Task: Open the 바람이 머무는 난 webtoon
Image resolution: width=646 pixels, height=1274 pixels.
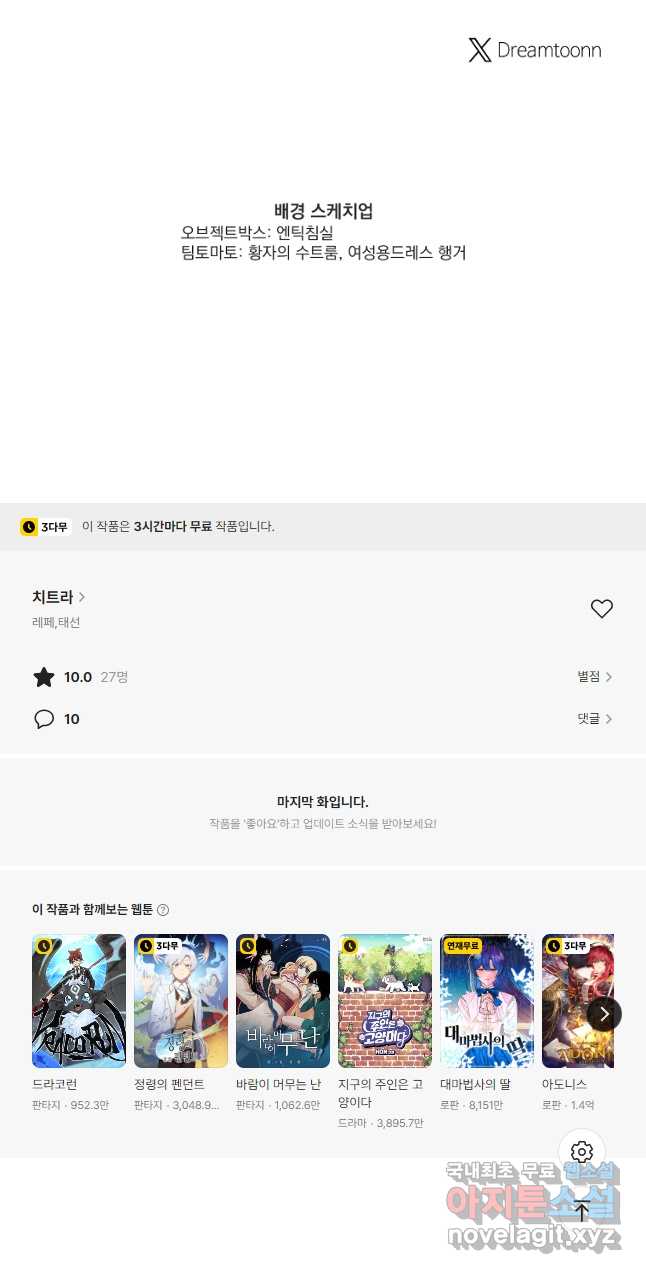Action: click(x=283, y=1001)
